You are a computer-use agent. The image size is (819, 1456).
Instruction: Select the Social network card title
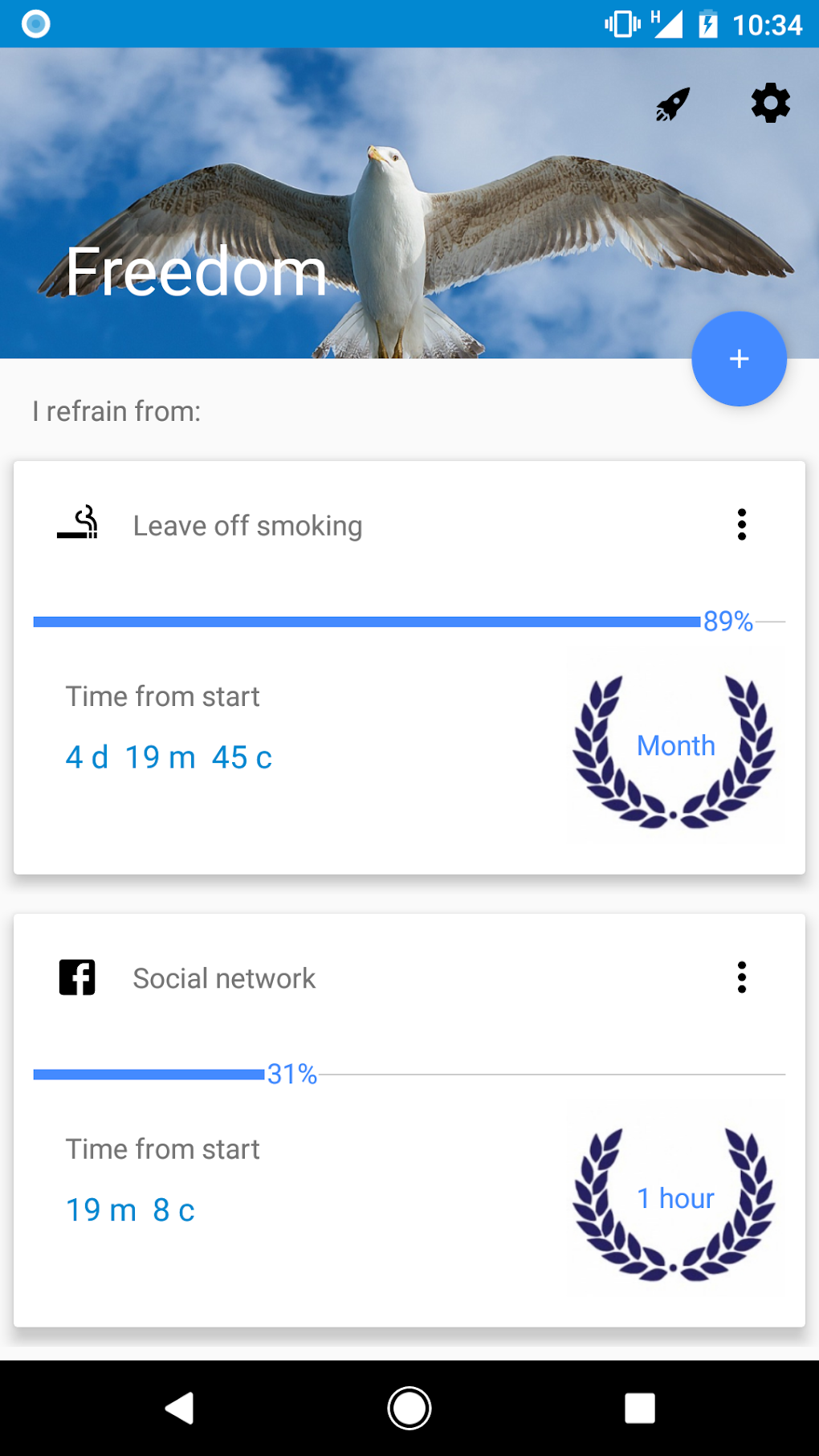[224, 977]
